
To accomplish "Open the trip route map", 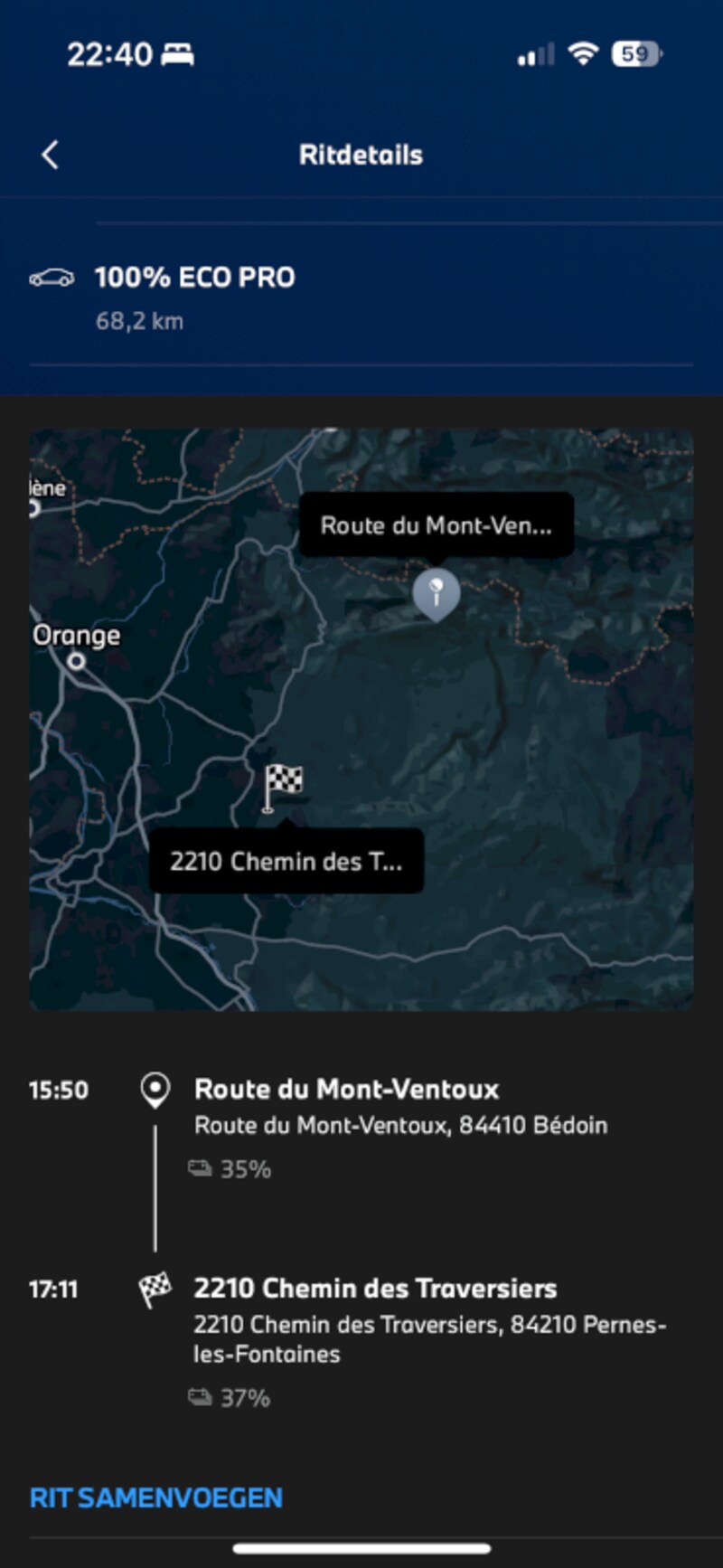I will point(361,720).
